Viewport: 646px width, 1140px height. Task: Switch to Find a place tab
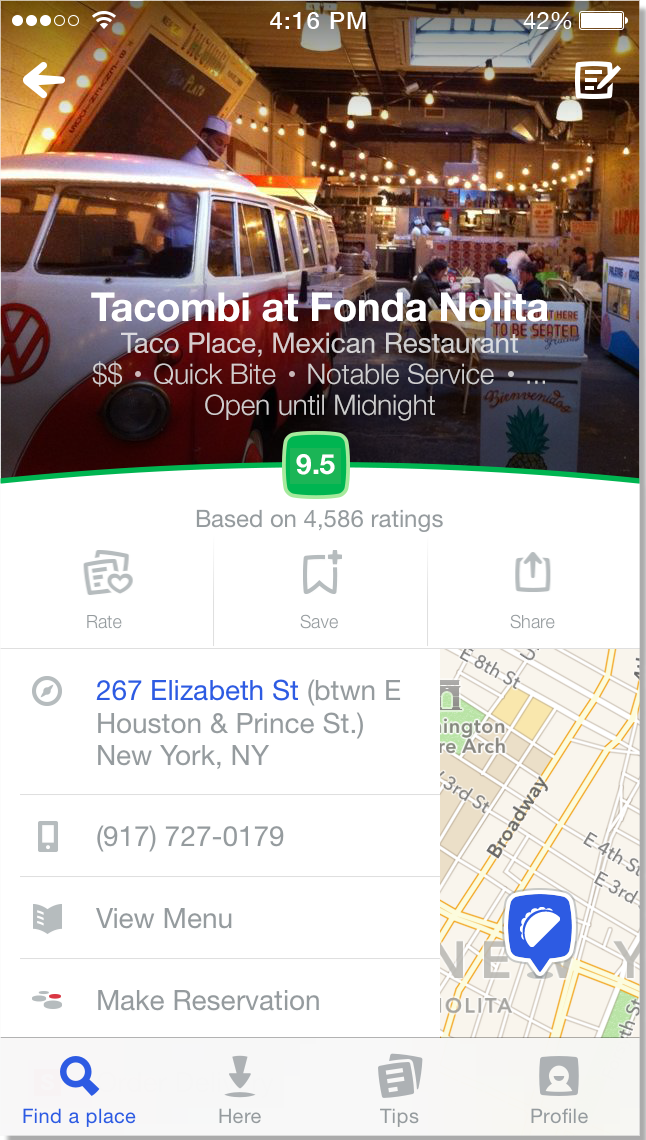pyautogui.click(x=79, y=1090)
